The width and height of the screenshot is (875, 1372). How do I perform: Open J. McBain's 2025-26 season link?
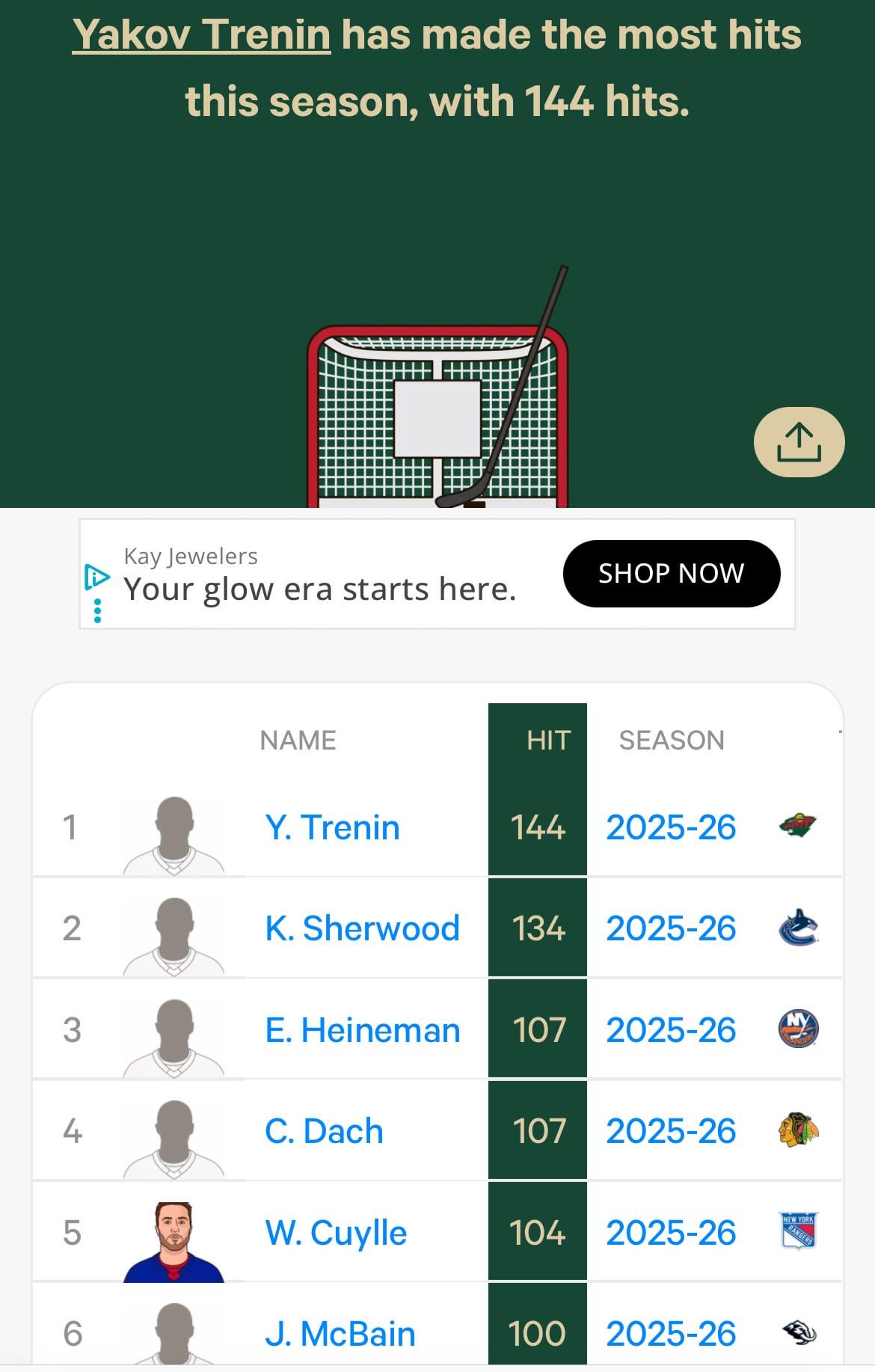point(671,1334)
